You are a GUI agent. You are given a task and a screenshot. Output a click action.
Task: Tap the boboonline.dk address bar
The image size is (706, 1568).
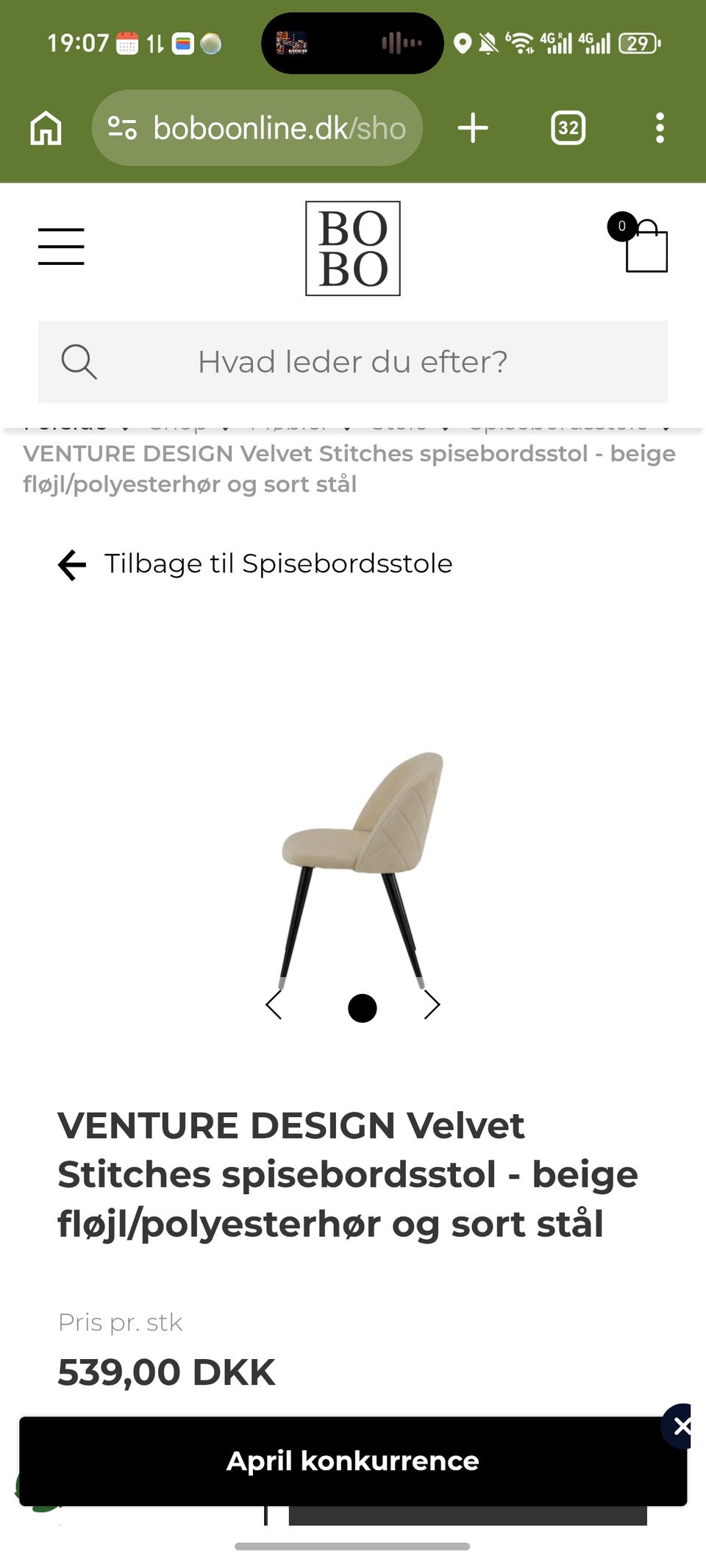(x=279, y=127)
